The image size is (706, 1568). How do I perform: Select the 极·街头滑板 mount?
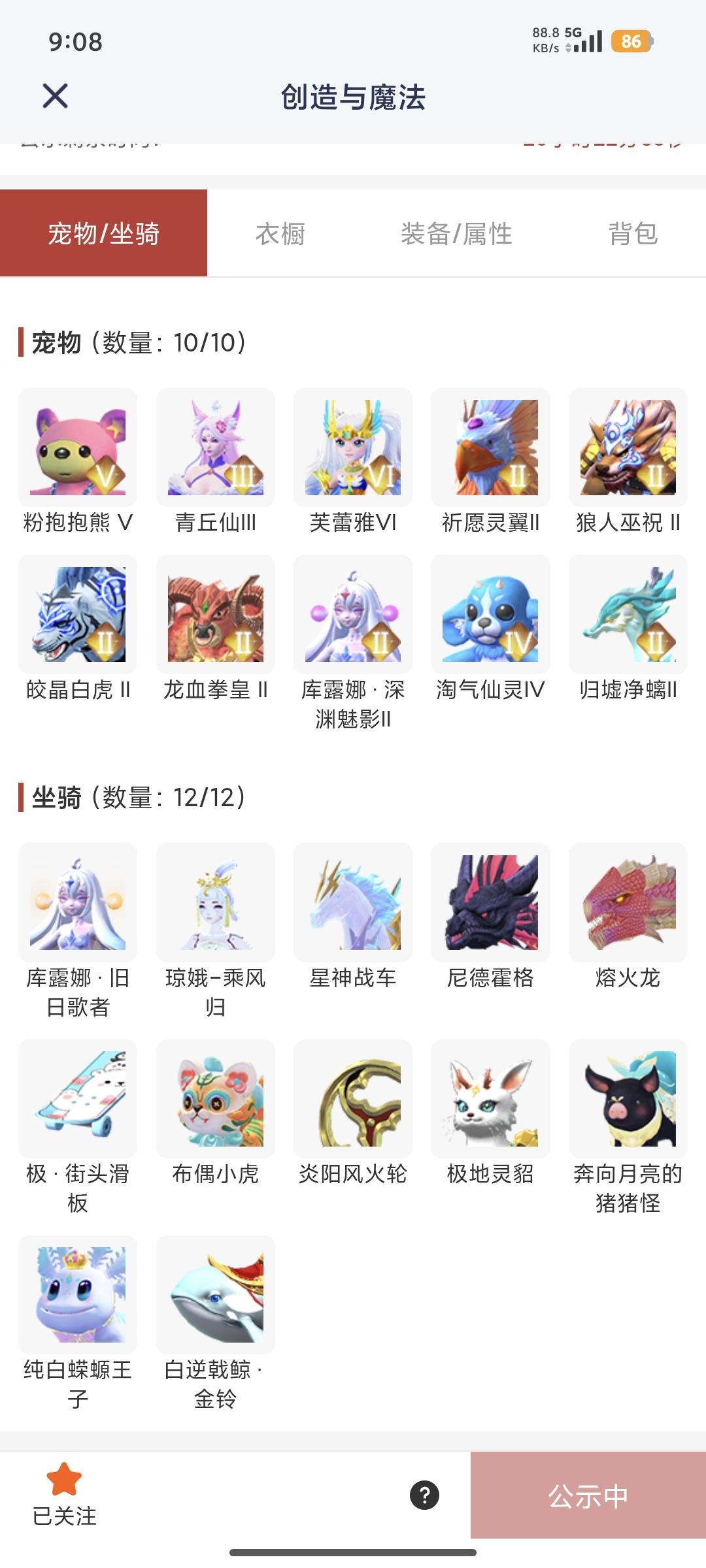click(x=77, y=1100)
